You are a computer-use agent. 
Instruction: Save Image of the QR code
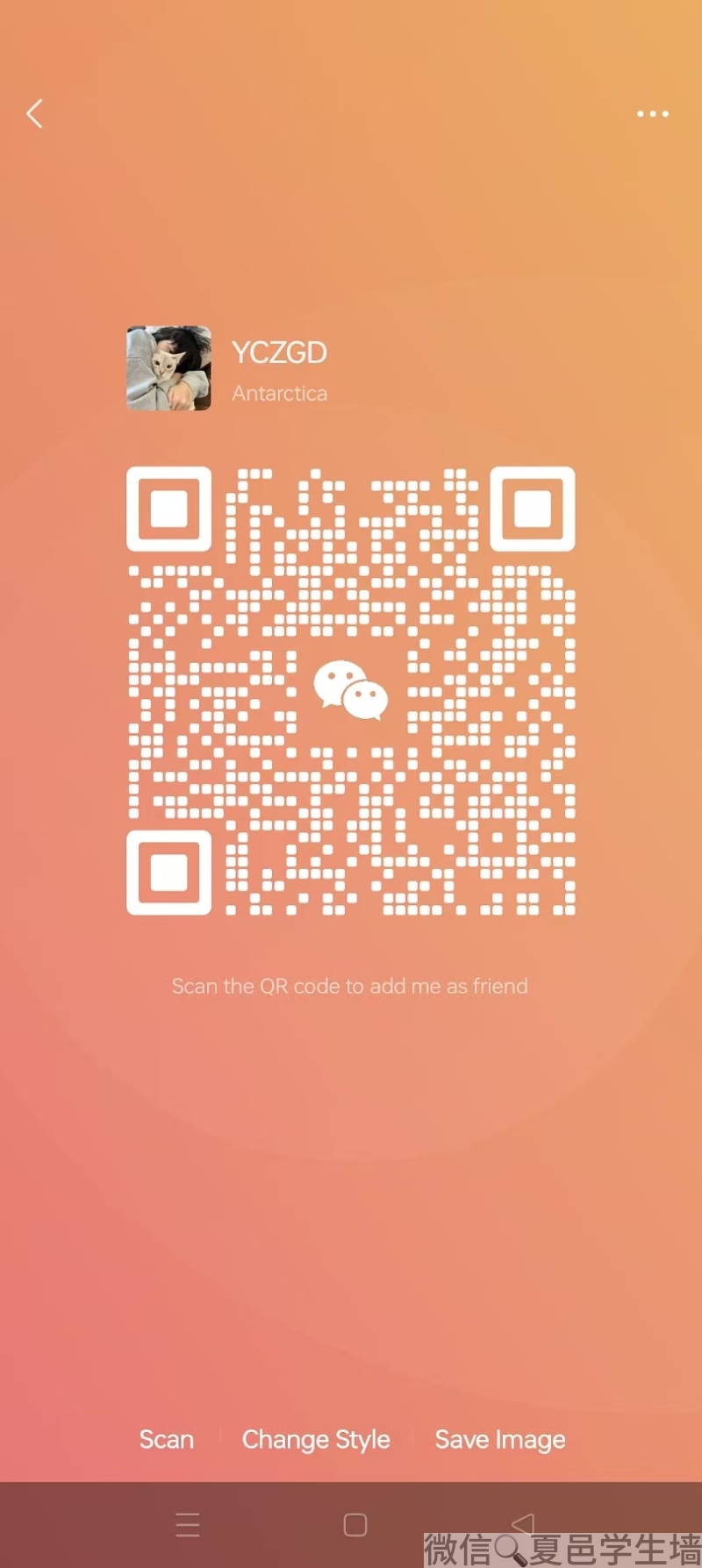pyautogui.click(x=500, y=1439)
